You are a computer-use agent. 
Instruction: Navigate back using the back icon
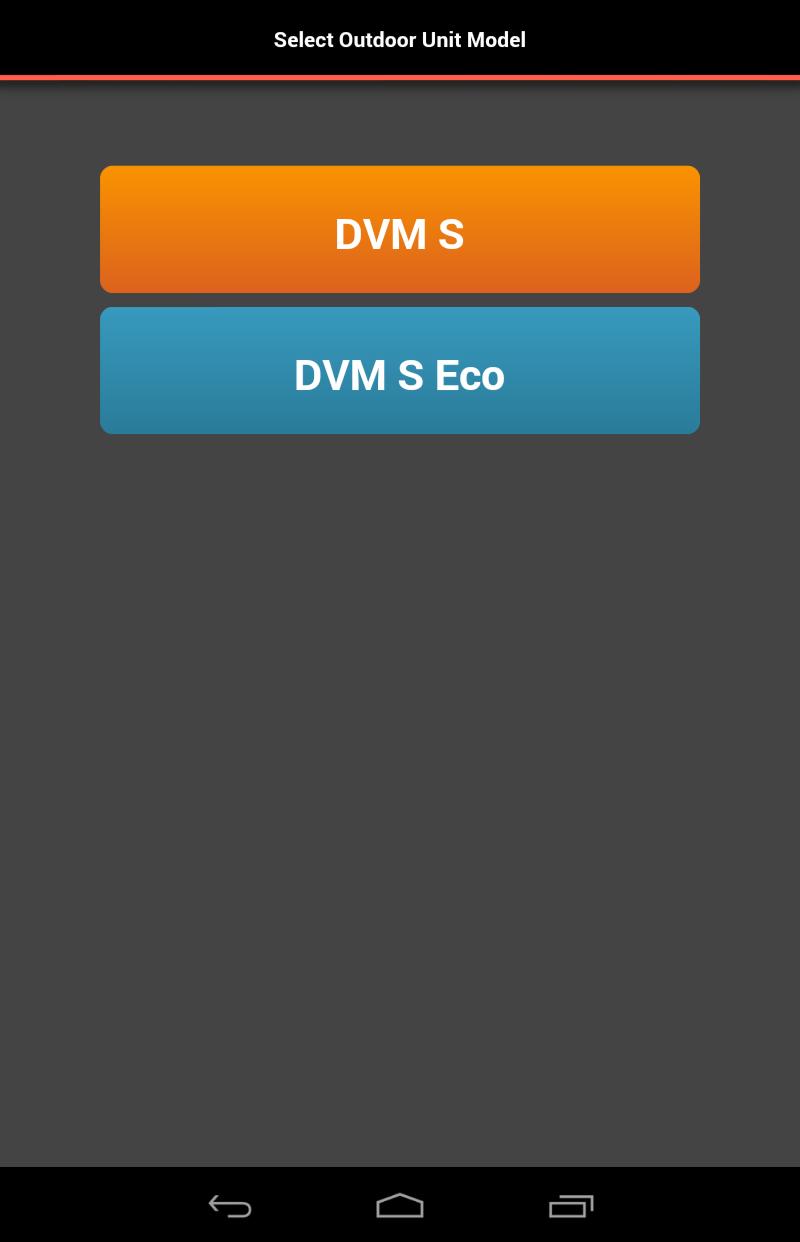(x=229, y=1206)
